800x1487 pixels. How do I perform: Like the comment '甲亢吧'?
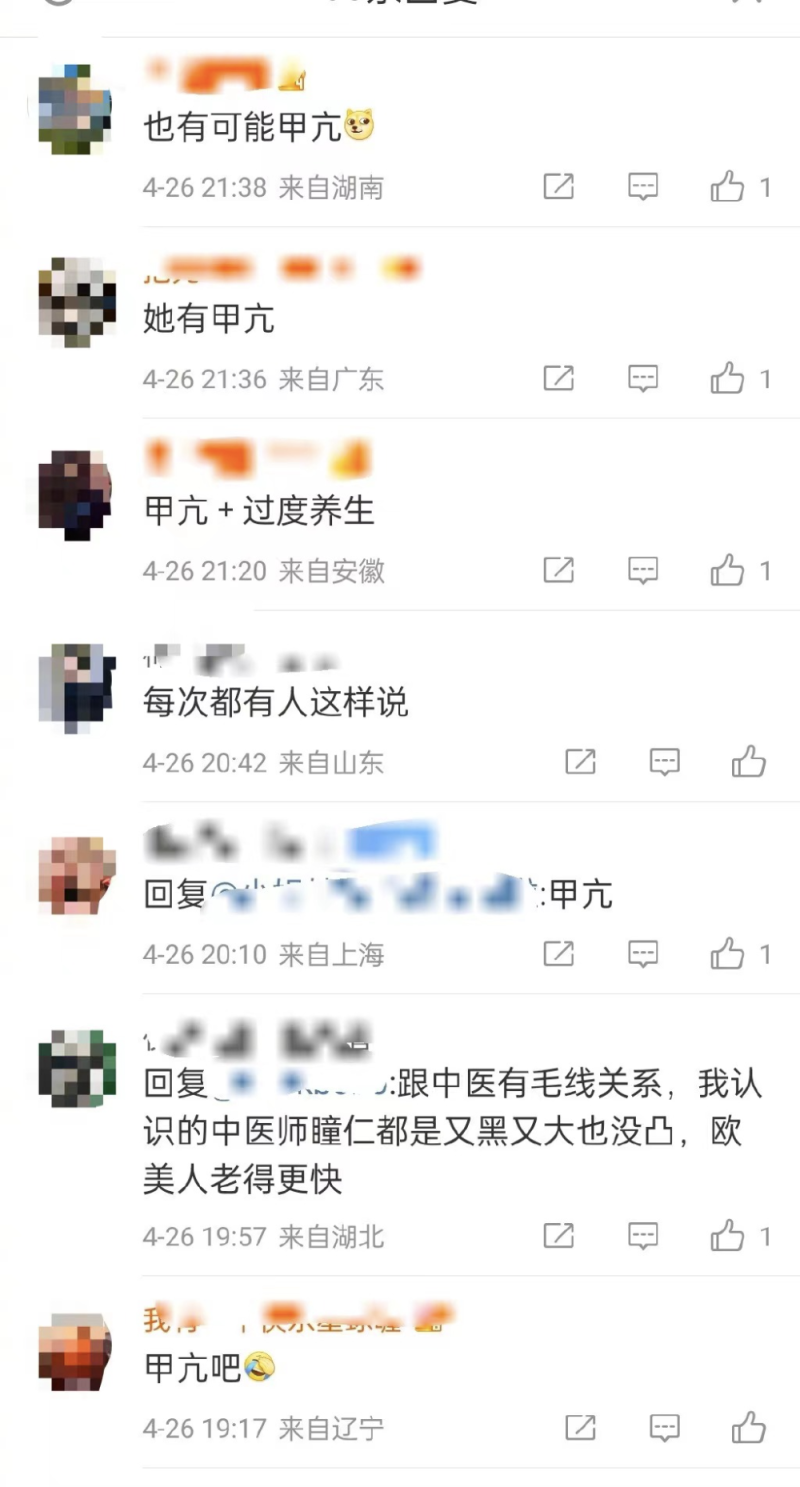(748, 1428)
